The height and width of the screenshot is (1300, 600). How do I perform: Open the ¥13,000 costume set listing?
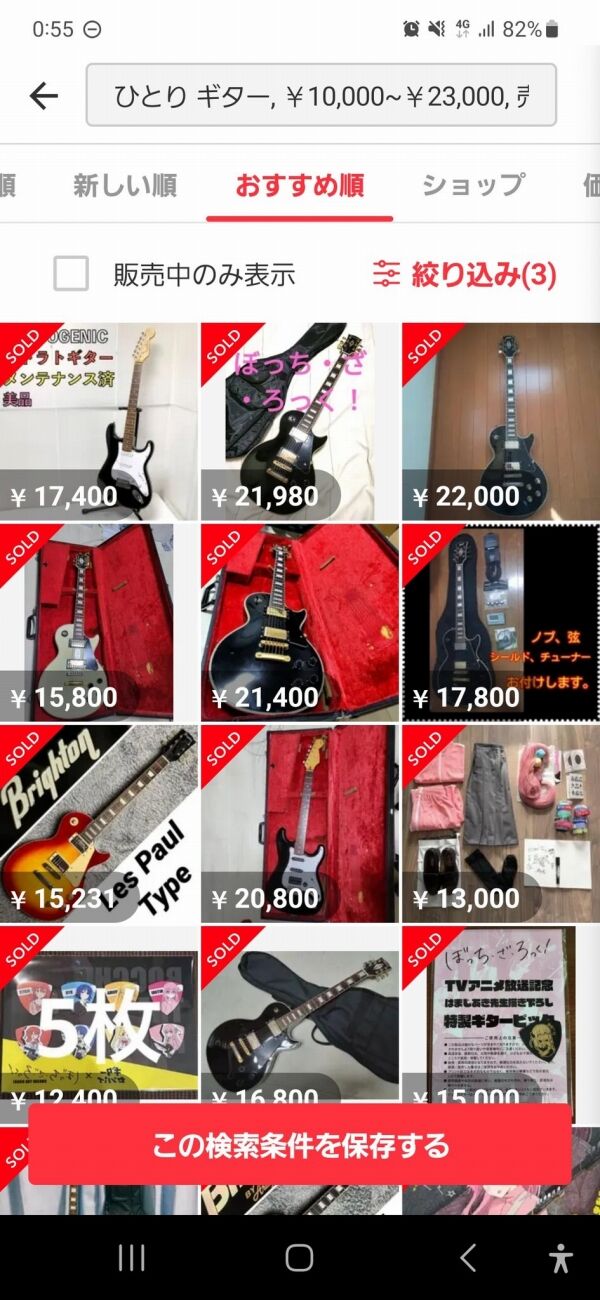pyautogui.click(x=500, y=823)
